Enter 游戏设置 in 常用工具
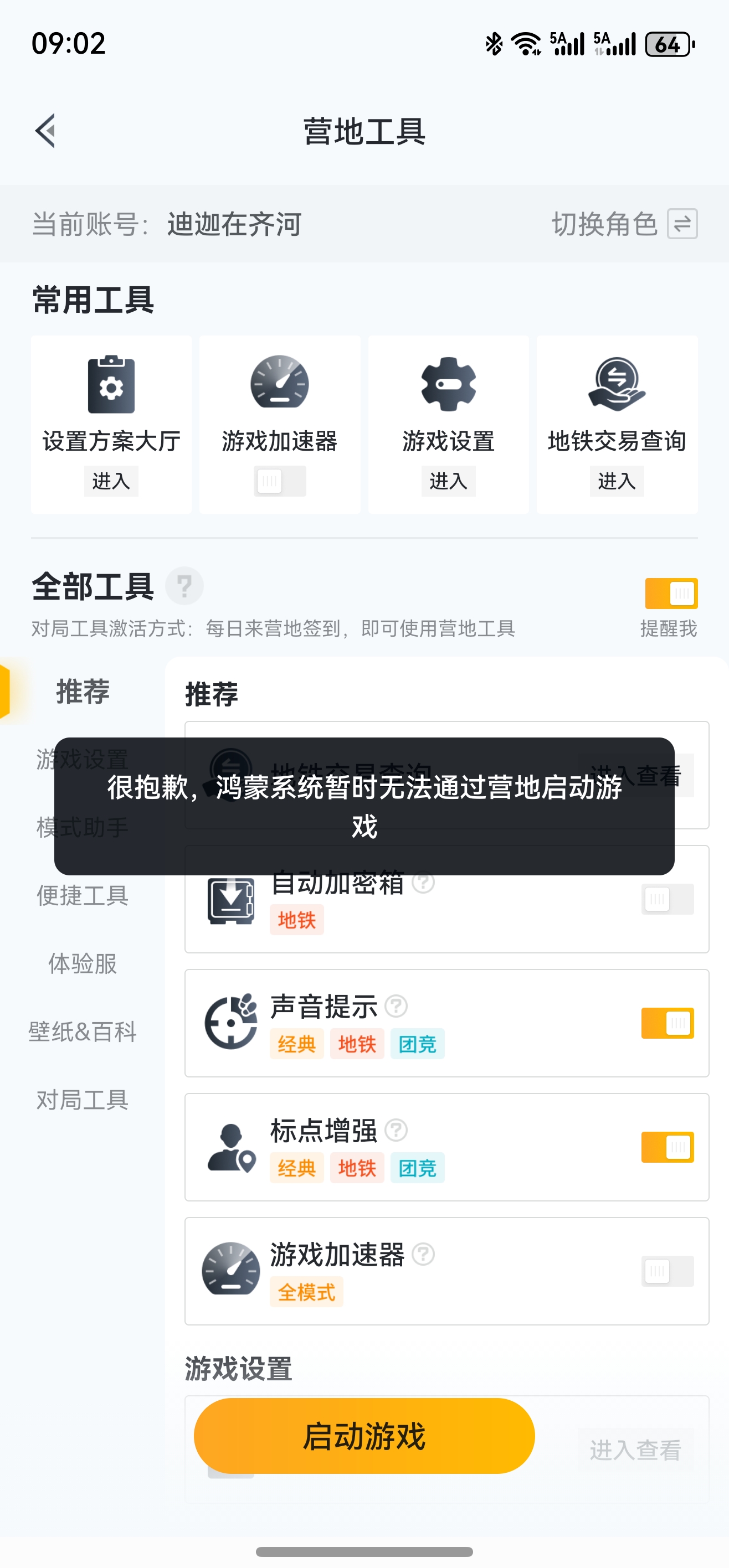This screenshot has height=1568, width=729. (448, 481)
